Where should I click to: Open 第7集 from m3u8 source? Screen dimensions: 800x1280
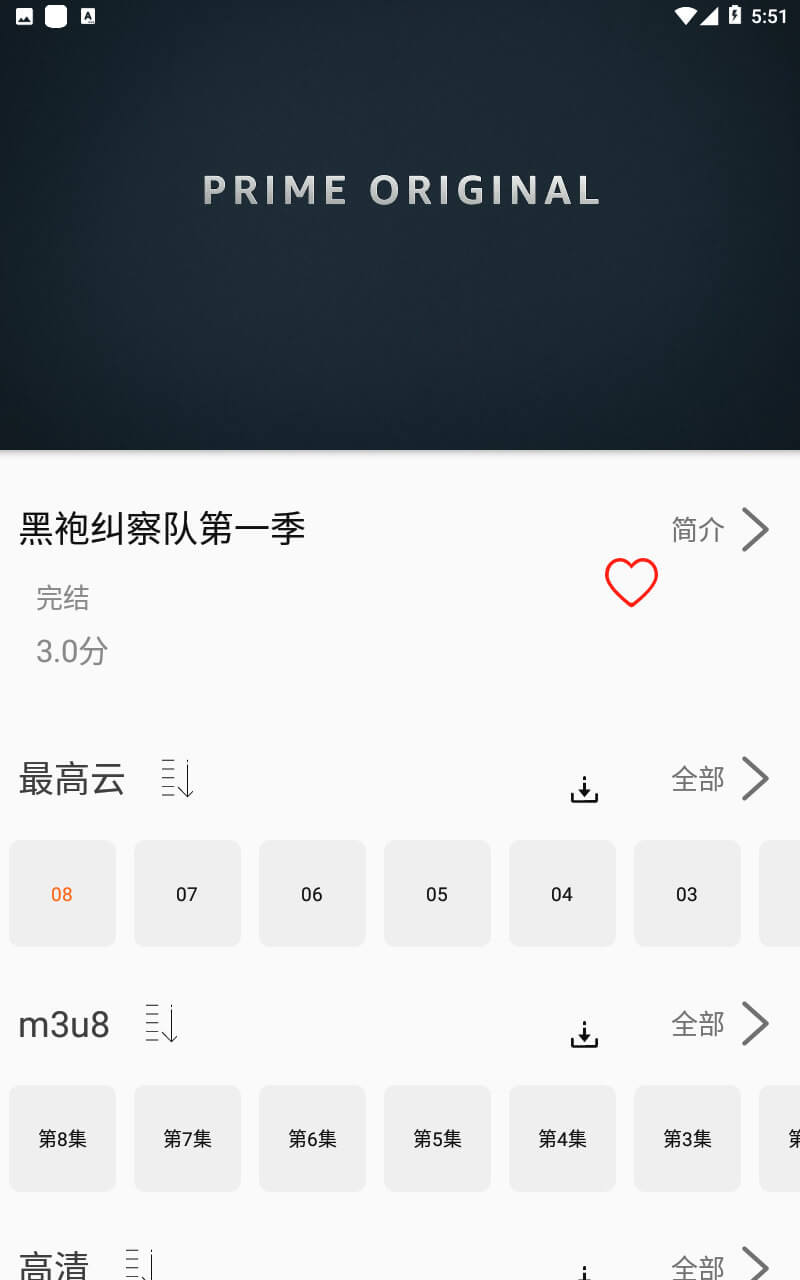pos(187,1139)
